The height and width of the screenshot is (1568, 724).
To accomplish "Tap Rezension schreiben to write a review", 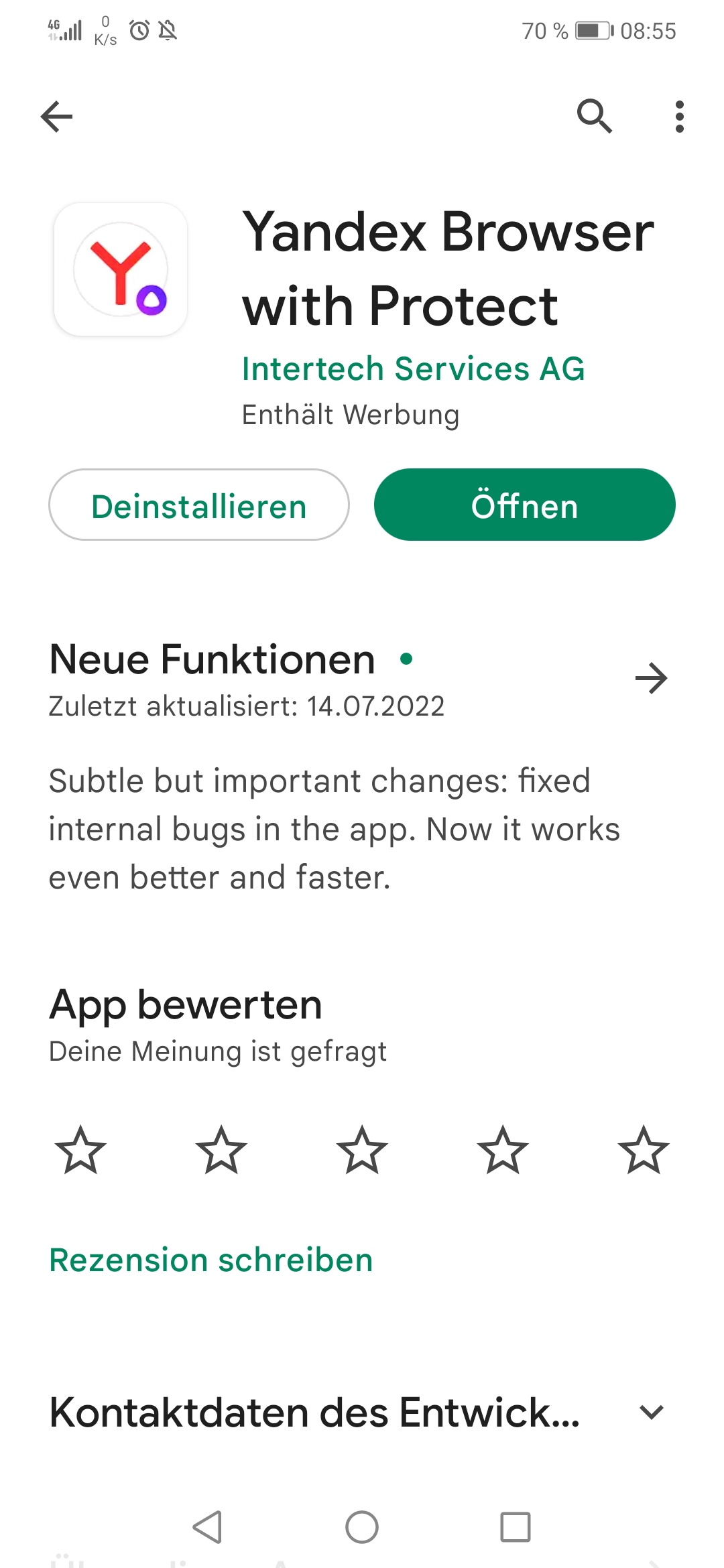I will (211, 1260).
